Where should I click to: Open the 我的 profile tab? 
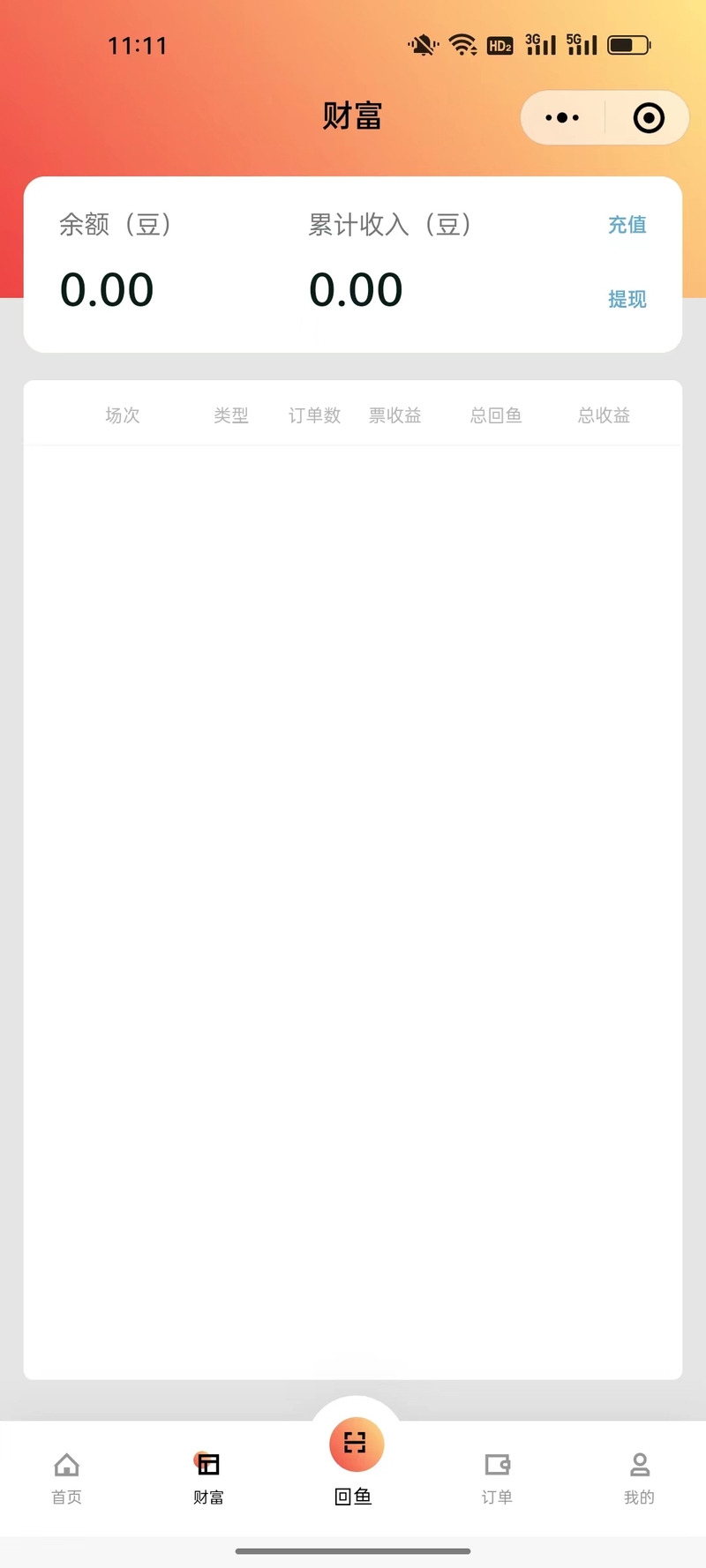tap(639, 1478)
